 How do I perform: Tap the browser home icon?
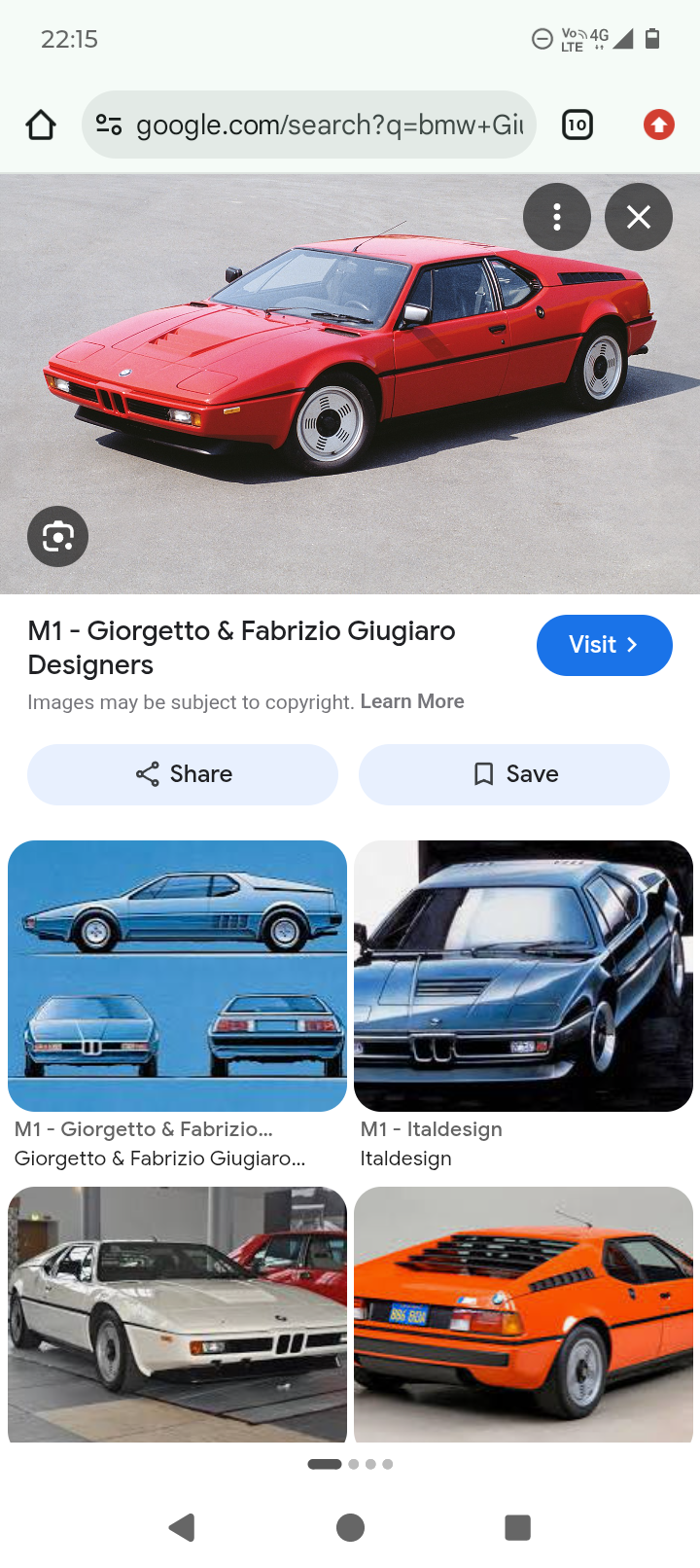click(41, 125)
